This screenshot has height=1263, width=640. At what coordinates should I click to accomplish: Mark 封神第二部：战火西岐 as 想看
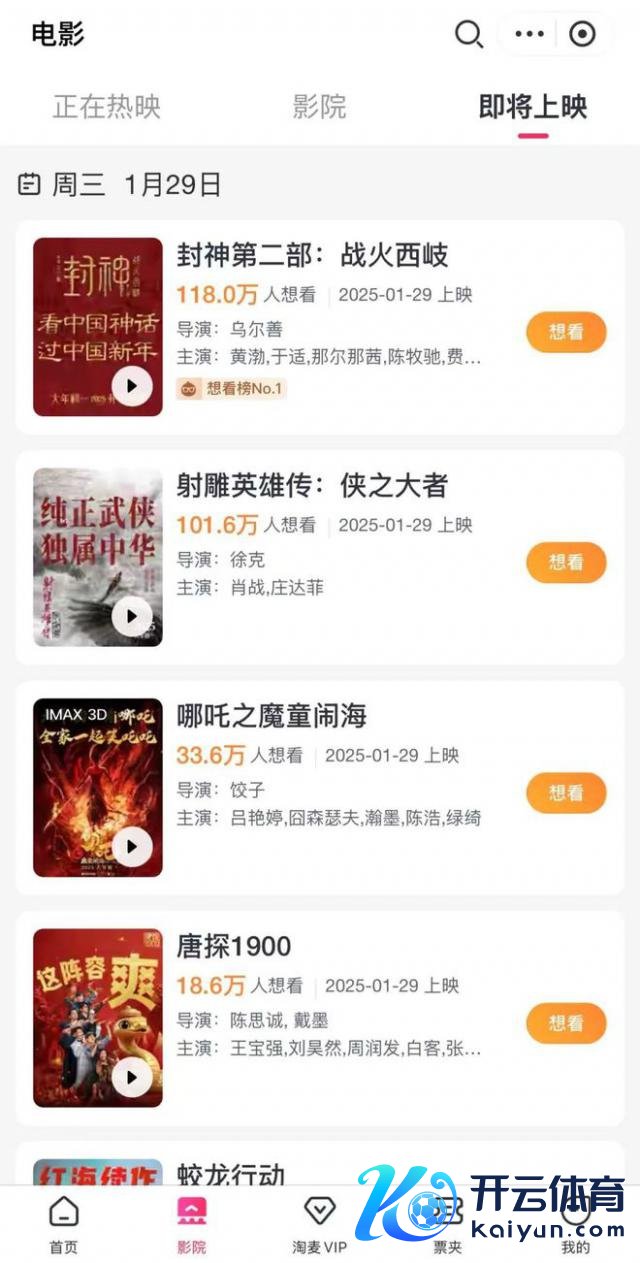(x=566, y=332)
